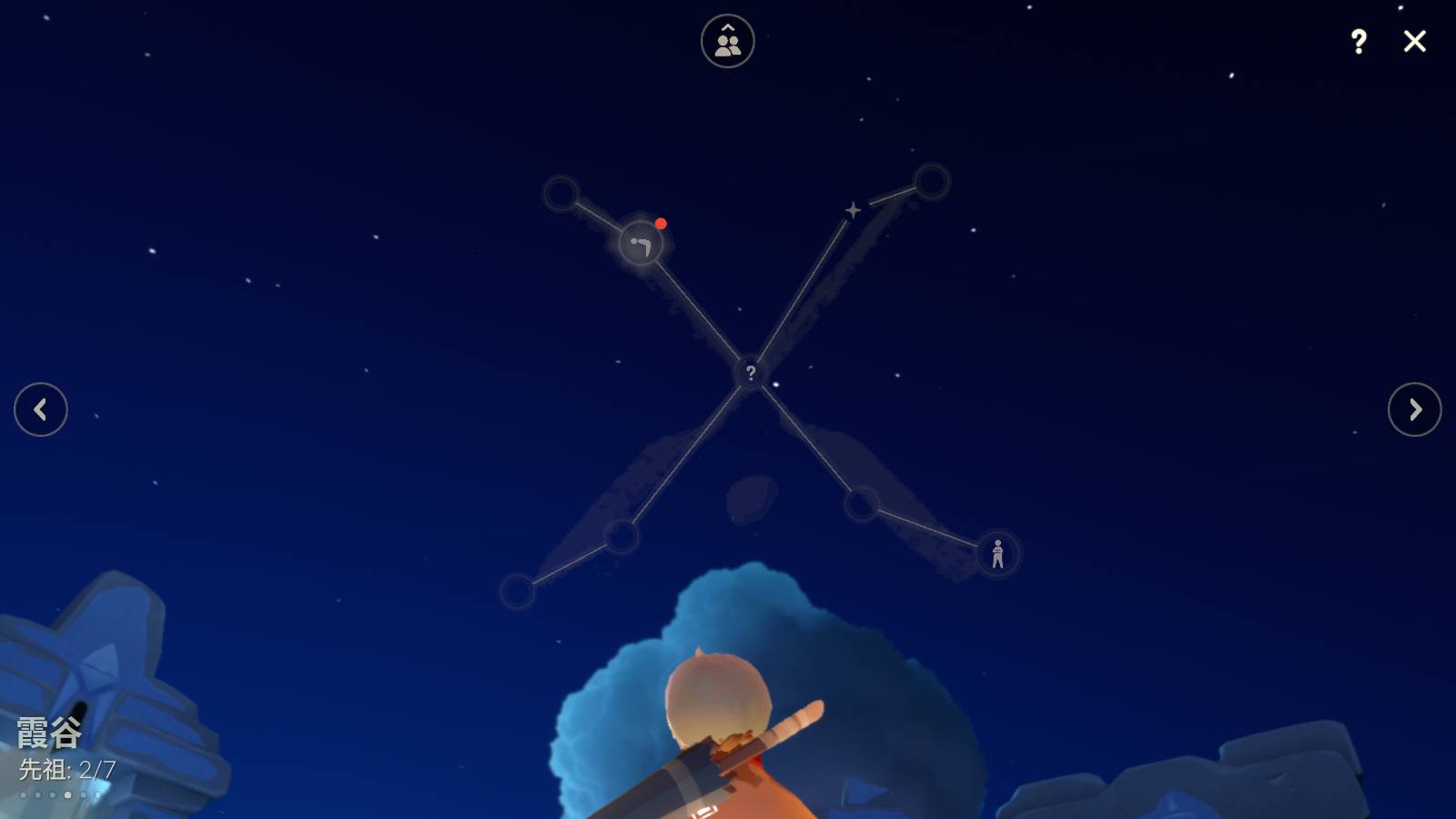Screen dimensions: 1456x819
Task: Open the friends icon at top
Action: (727, 41)
